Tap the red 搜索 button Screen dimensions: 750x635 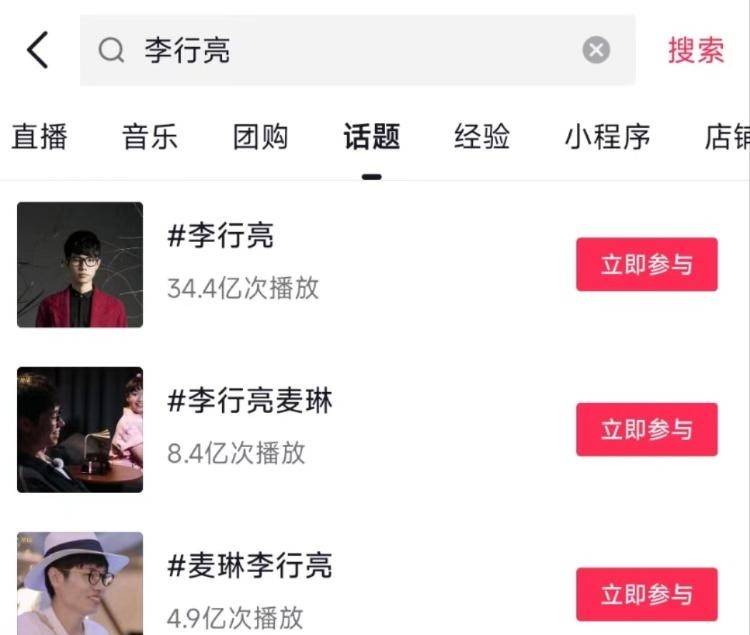point(696,50)
